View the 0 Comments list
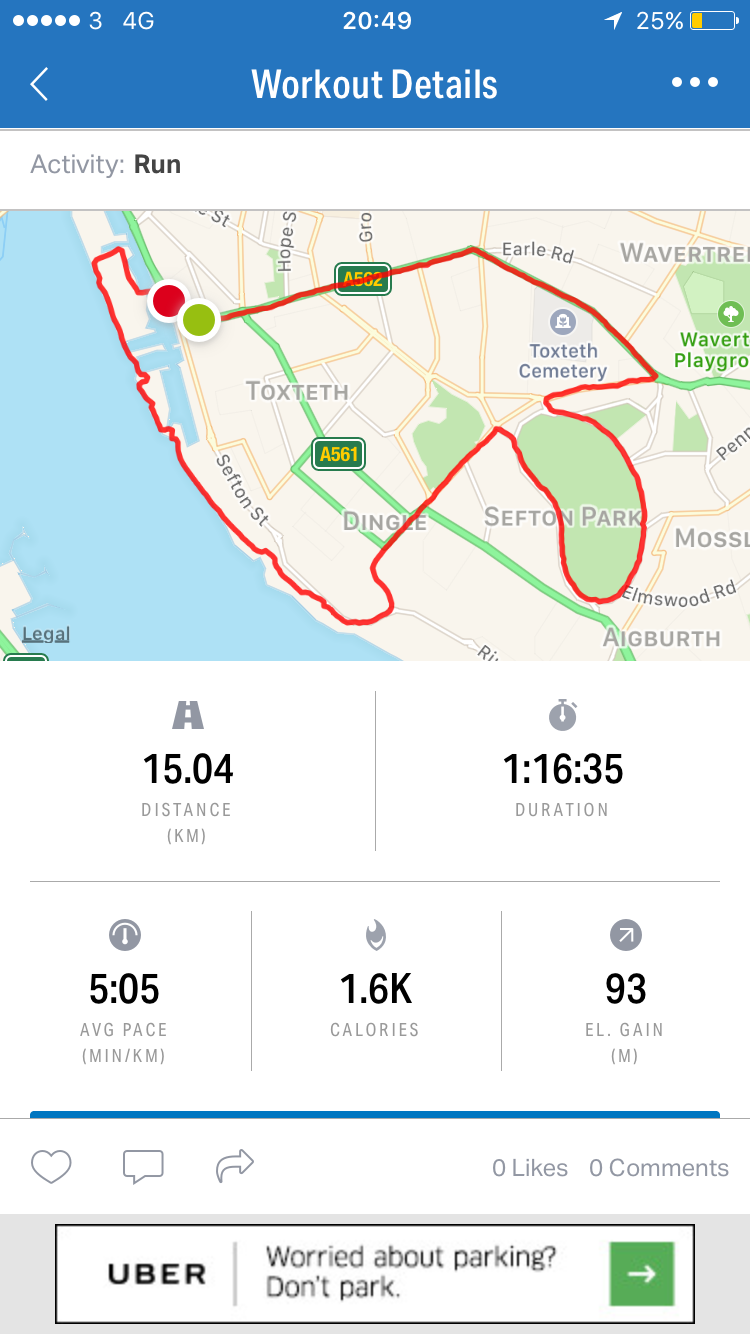Image resolution: width=750 pixels, height=1334 pixels. (x=658, y=1168)
